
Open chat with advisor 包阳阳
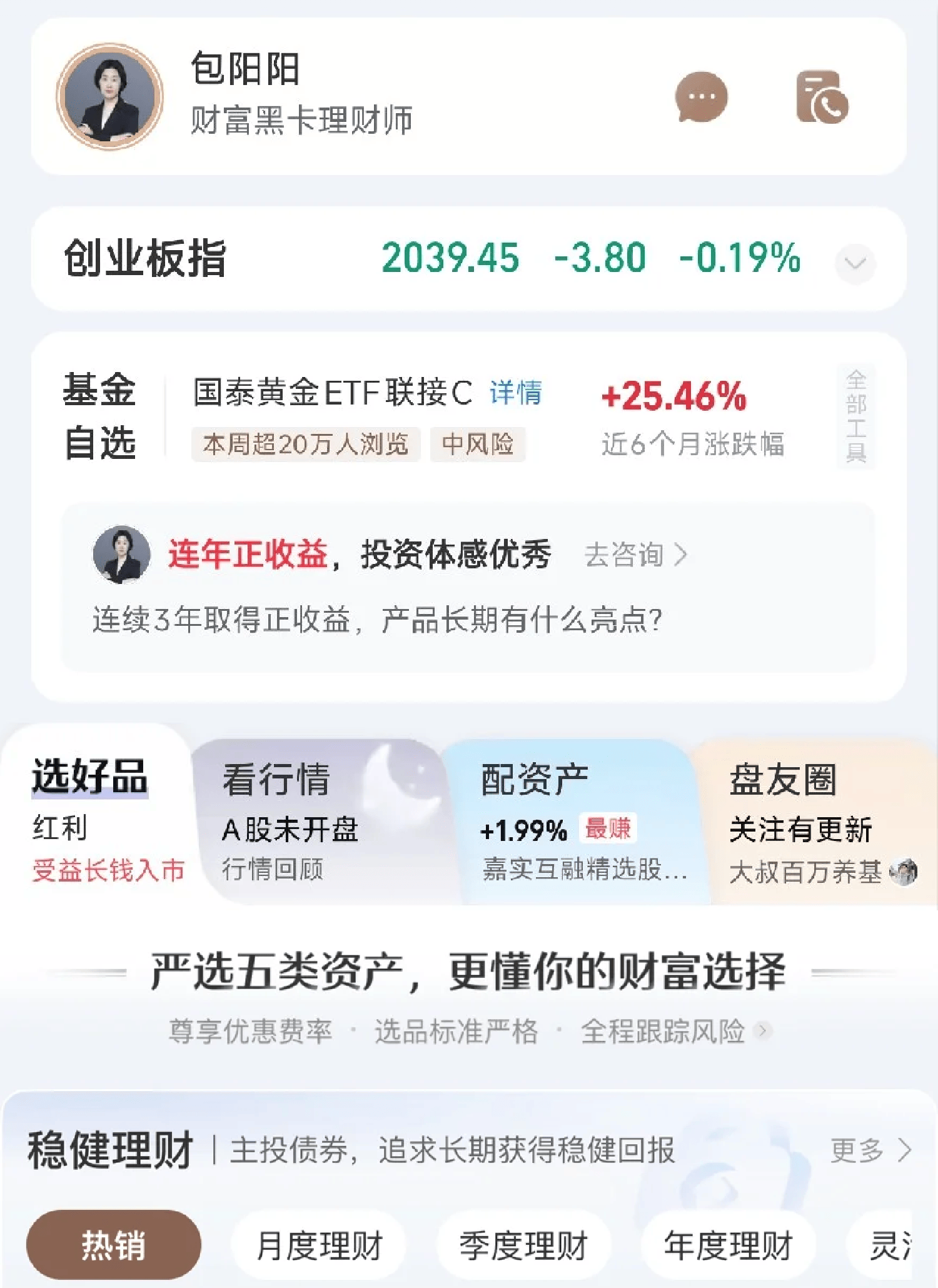click(x=701, y=98)
